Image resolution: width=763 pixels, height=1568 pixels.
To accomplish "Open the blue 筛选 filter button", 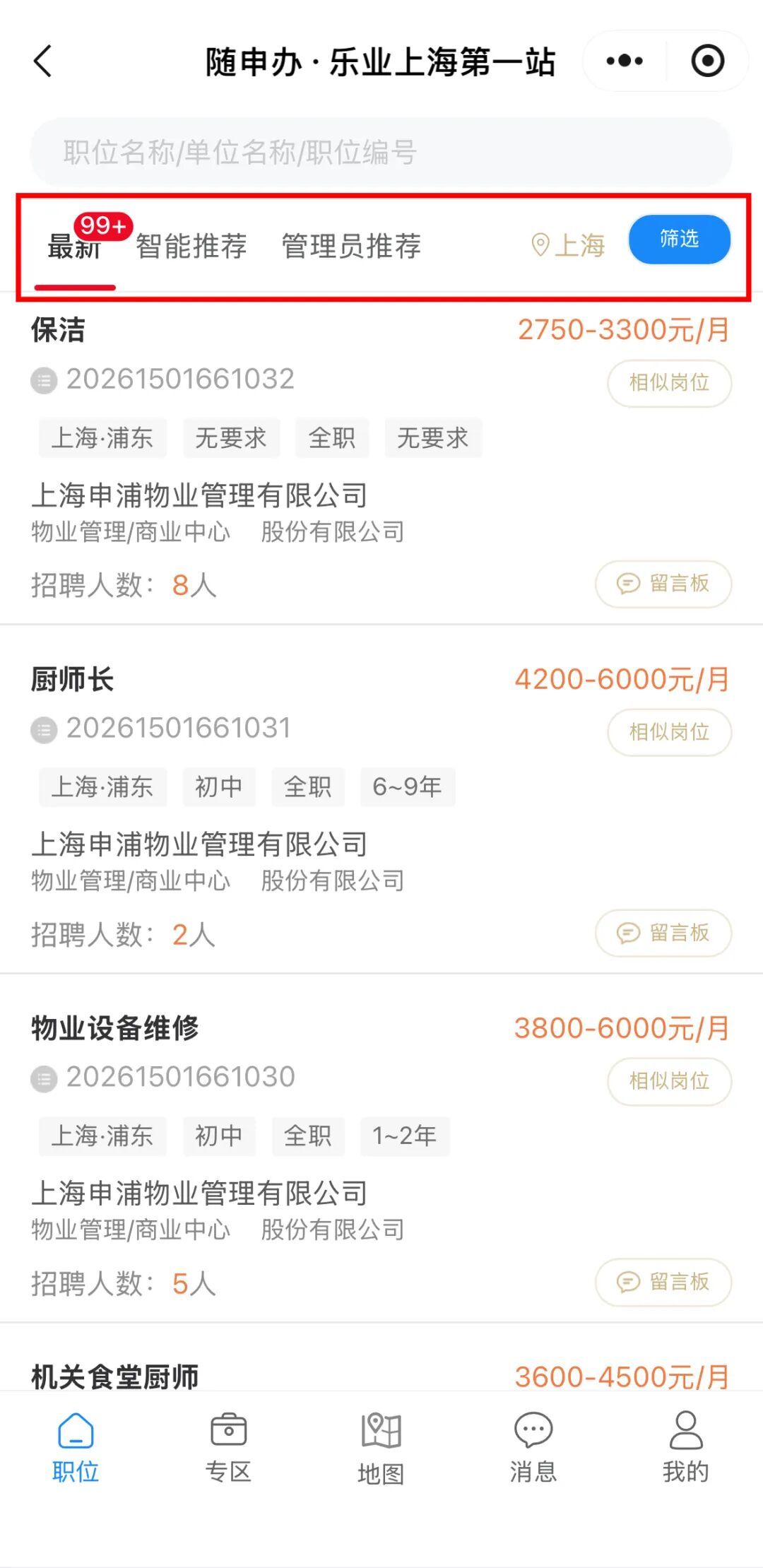I will coord(679,240).
